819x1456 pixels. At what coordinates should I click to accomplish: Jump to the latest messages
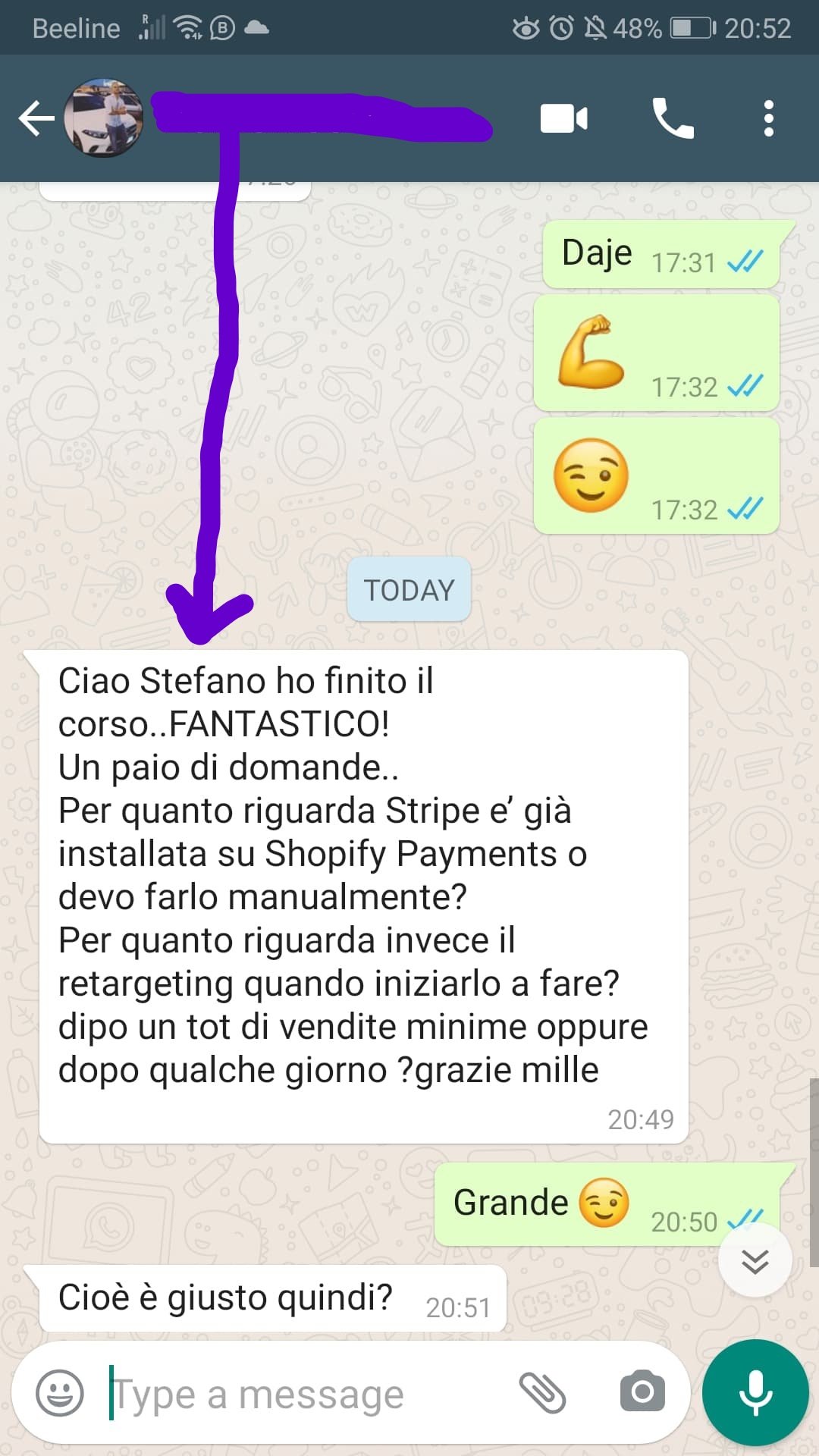755,1261
